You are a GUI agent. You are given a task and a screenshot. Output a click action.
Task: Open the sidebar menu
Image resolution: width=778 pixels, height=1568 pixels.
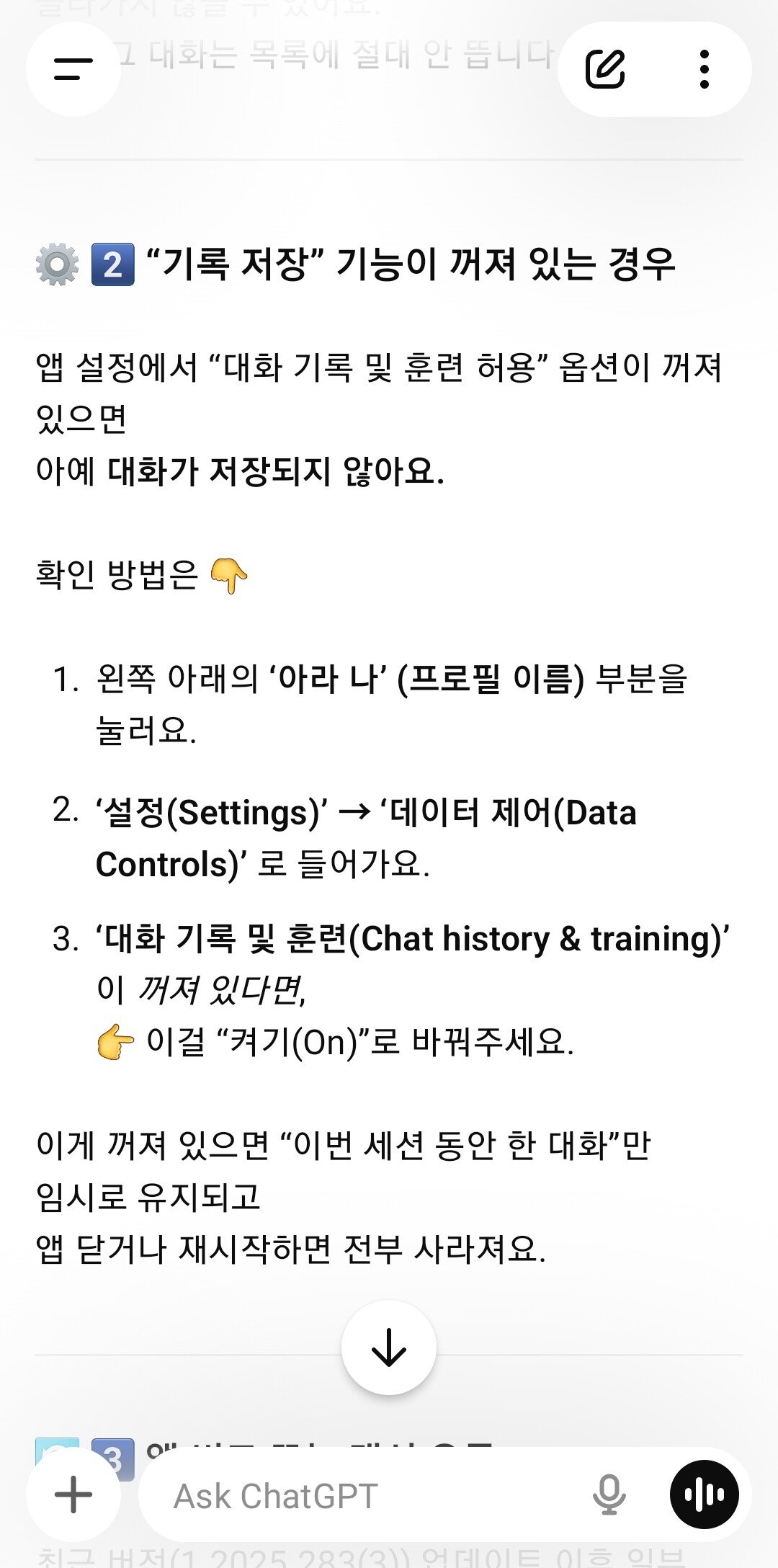[73, 69]
